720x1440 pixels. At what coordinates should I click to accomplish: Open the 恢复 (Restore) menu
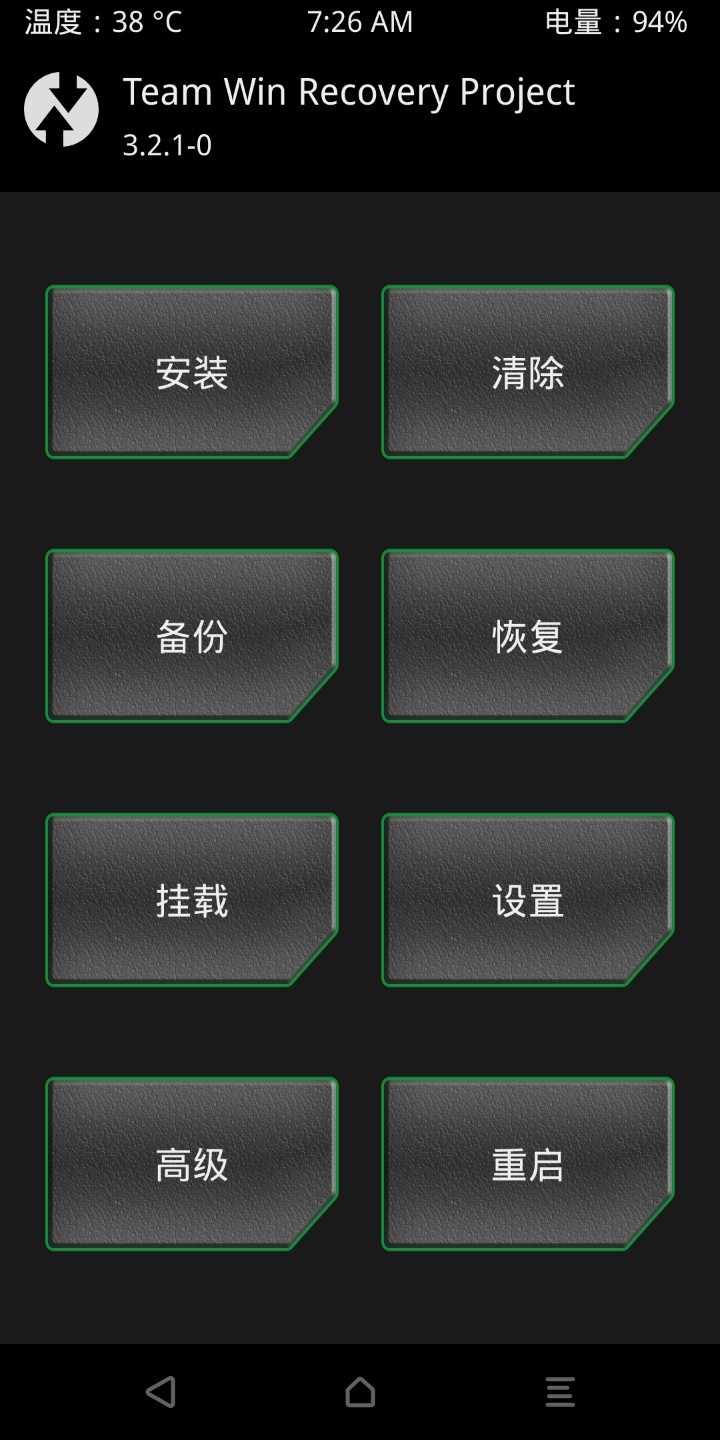click(x=527, y=635)
